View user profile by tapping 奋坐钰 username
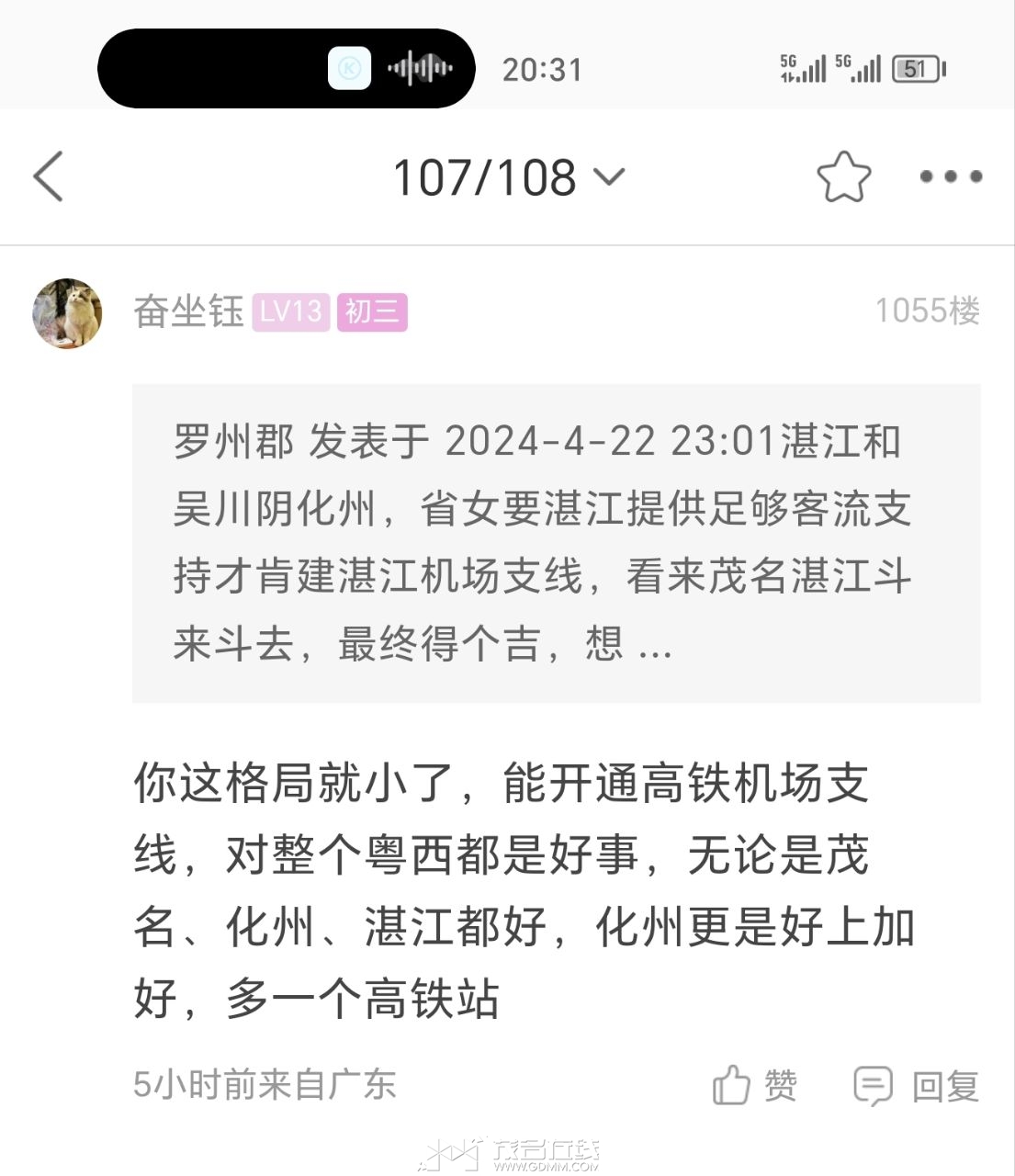 click(188, 312)
